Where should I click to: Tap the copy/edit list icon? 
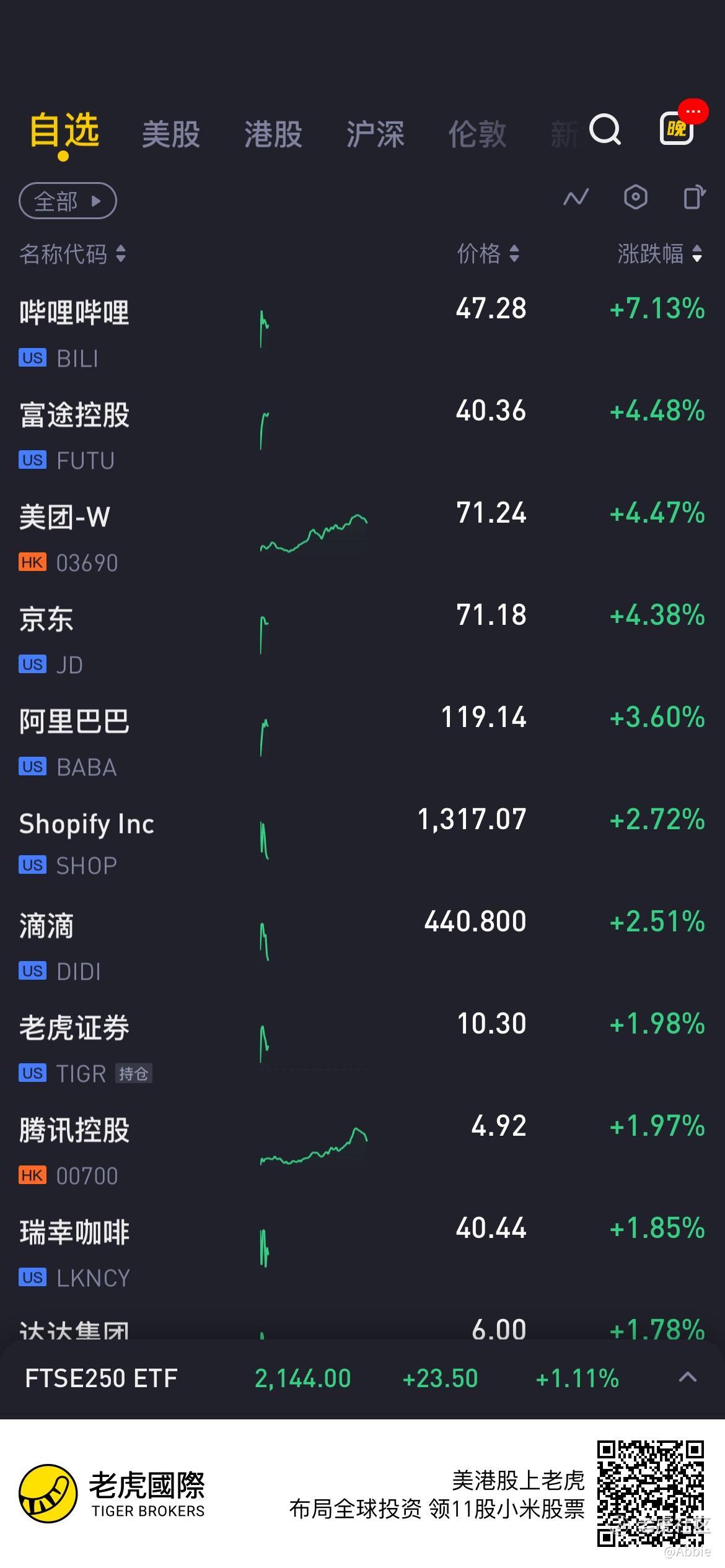tap(694, 198)
